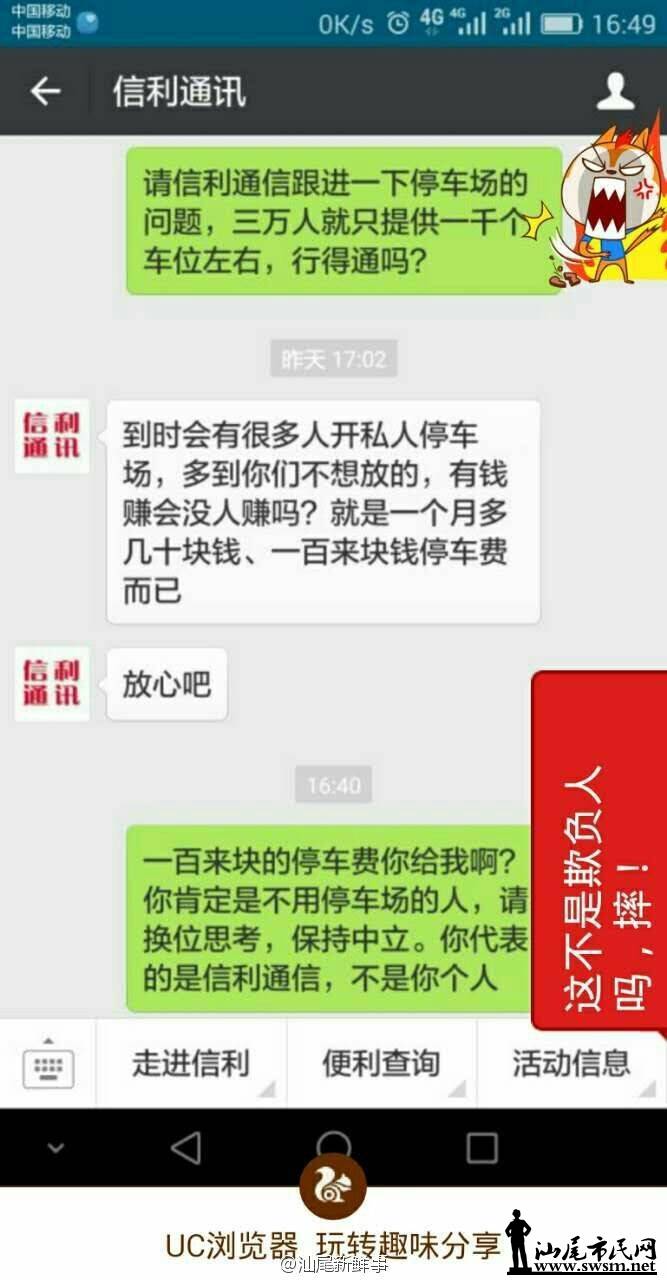Screen dimensions: 667x1280
Task: Open recent apps with the square button
Action: pos(481,1147)
